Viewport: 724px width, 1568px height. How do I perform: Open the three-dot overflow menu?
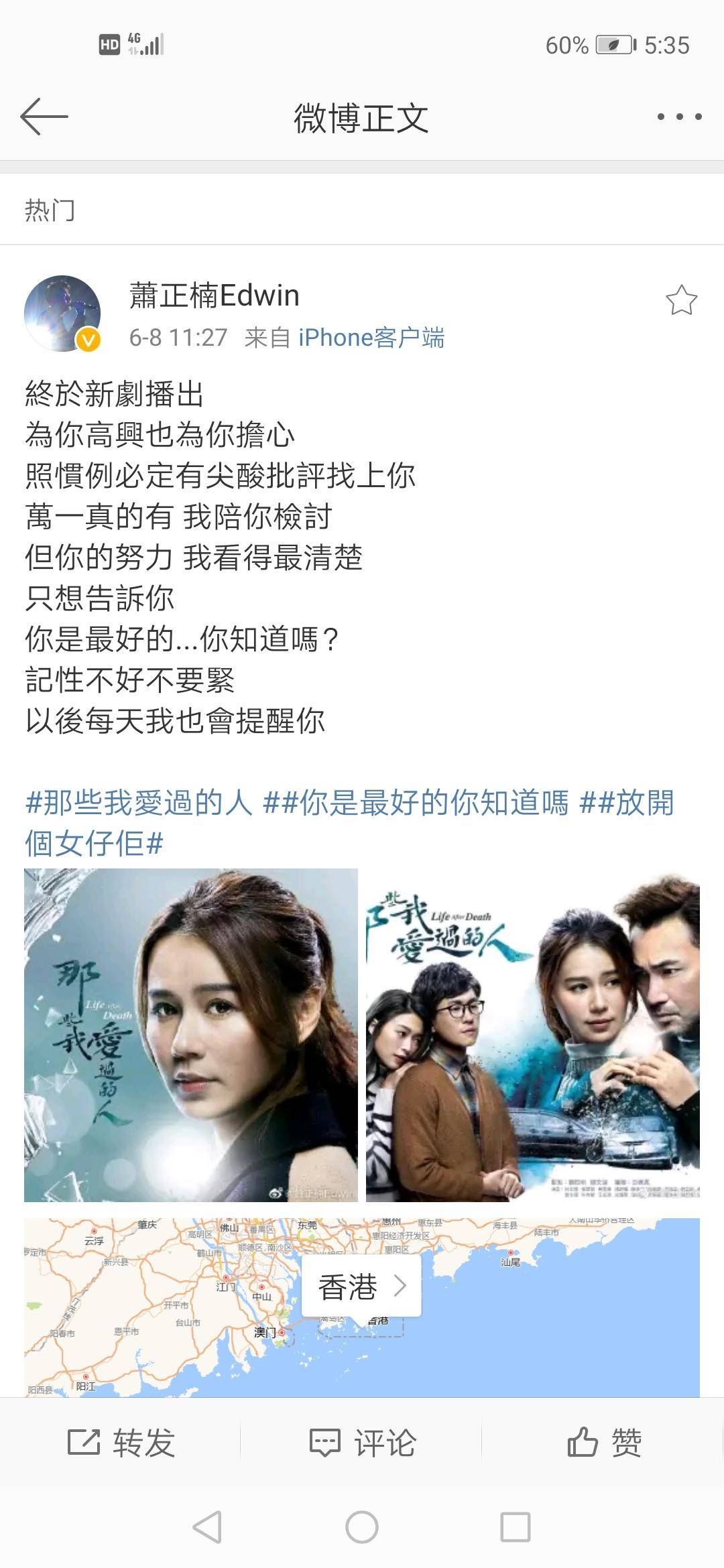679,117
